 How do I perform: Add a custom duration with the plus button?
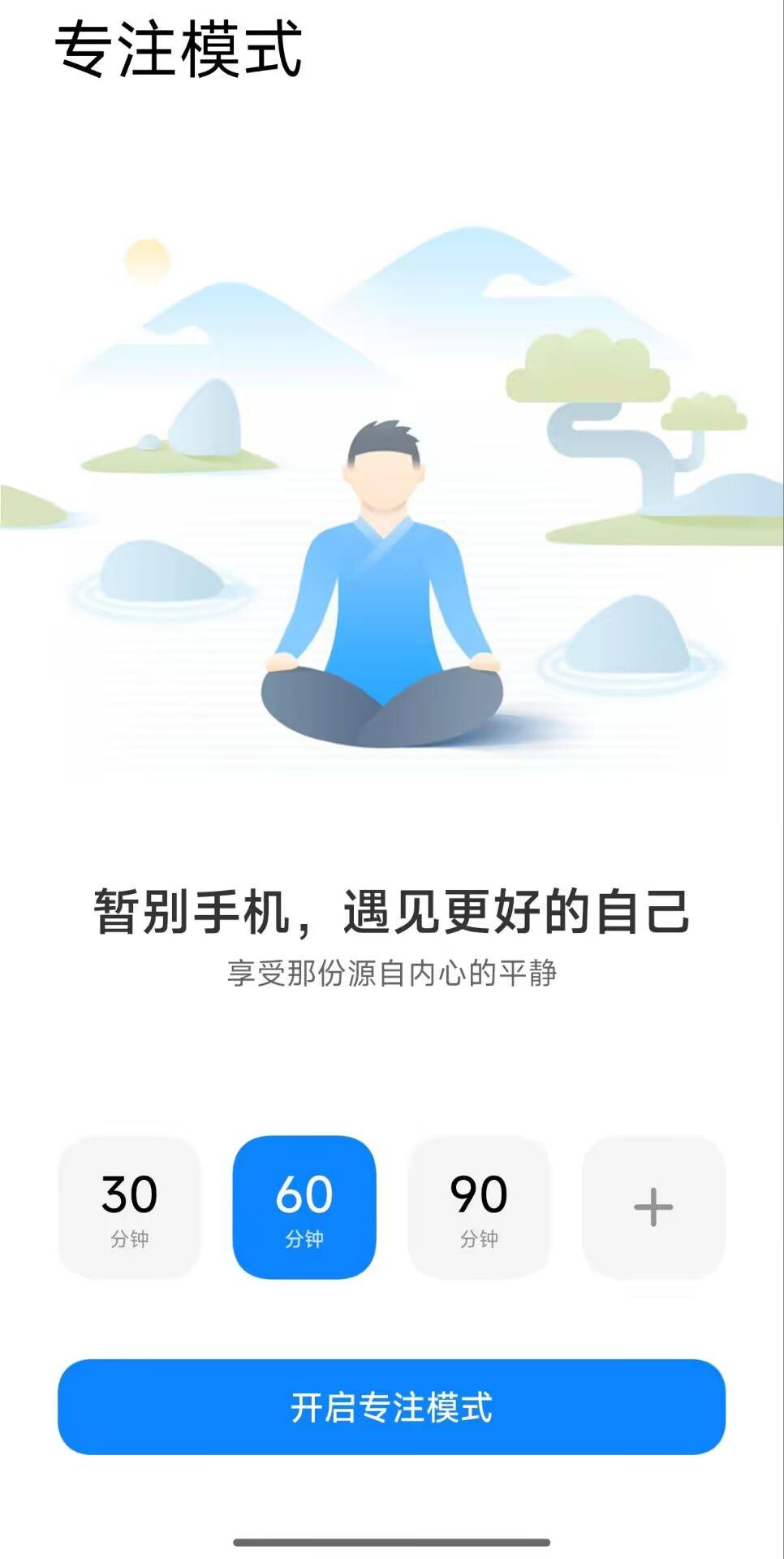(x=653, y=1207)
